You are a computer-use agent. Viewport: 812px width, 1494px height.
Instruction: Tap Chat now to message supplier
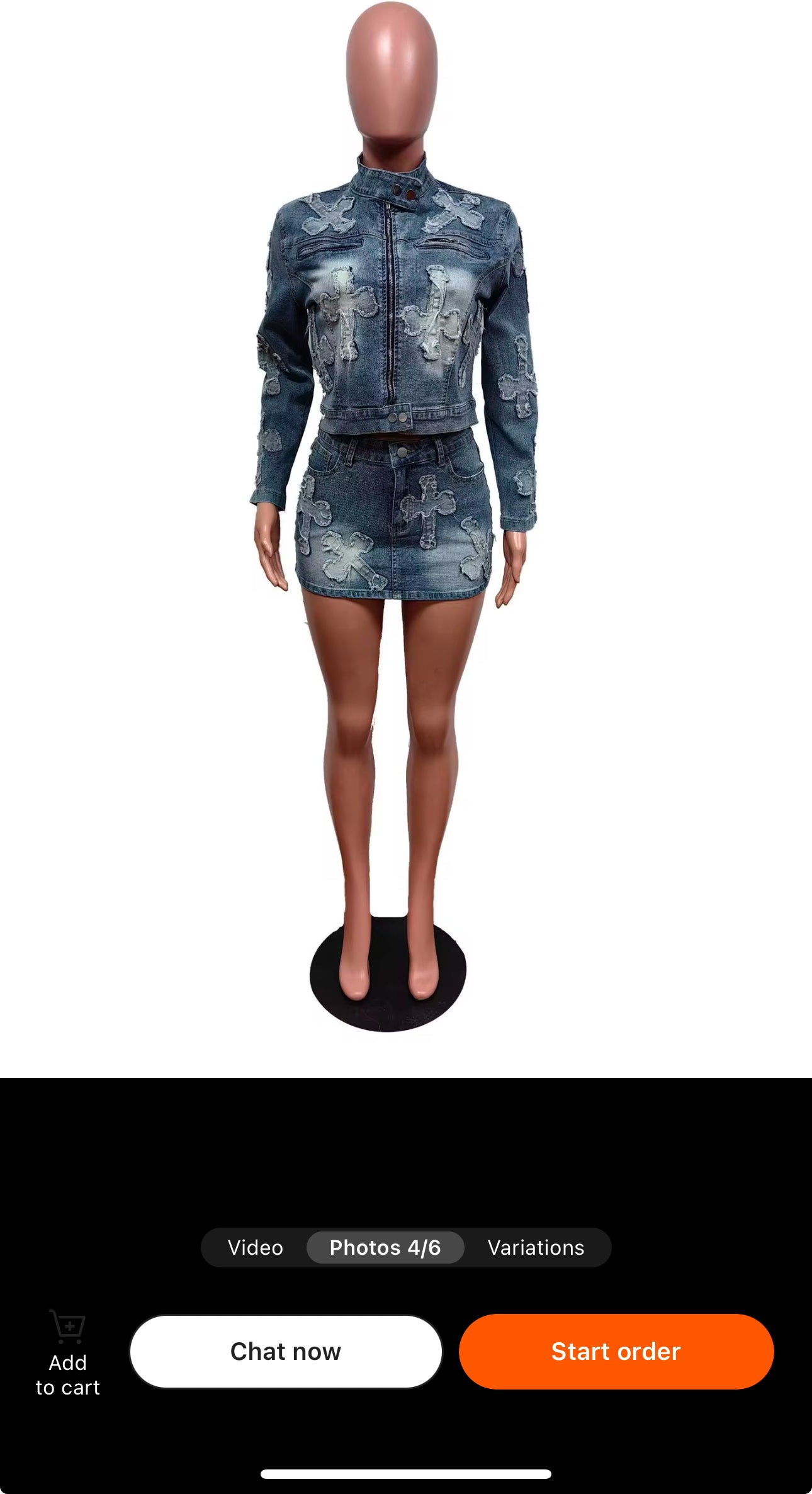click(x=286, y=1351)
